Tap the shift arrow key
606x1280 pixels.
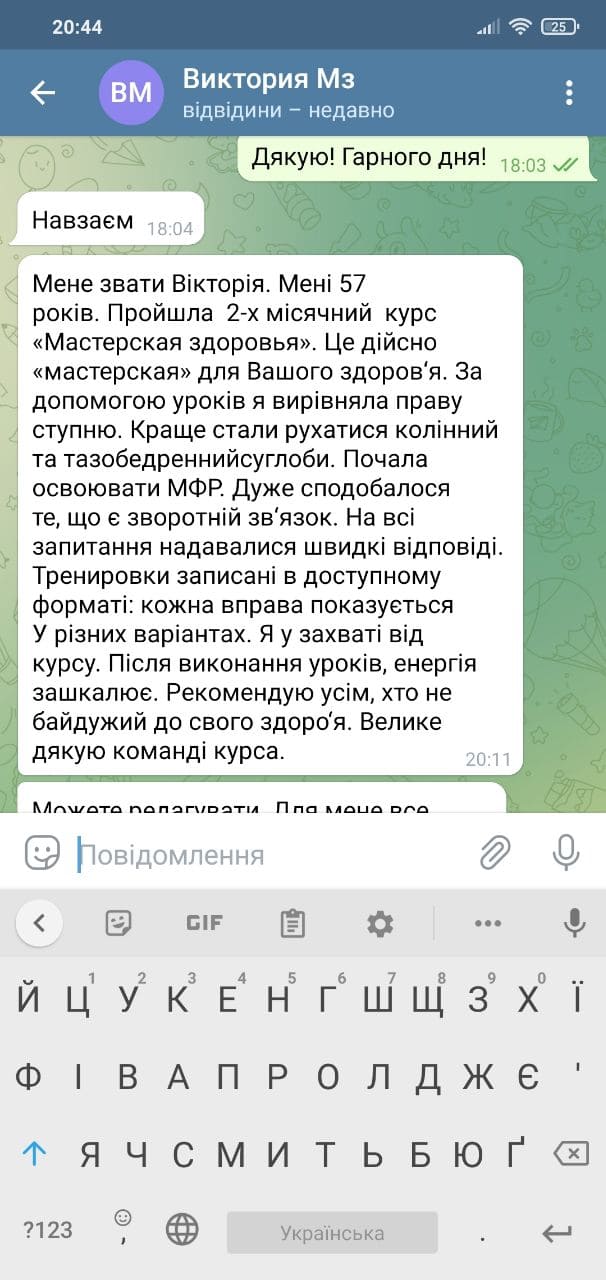pyautogui.click(x=34, y=1154)
